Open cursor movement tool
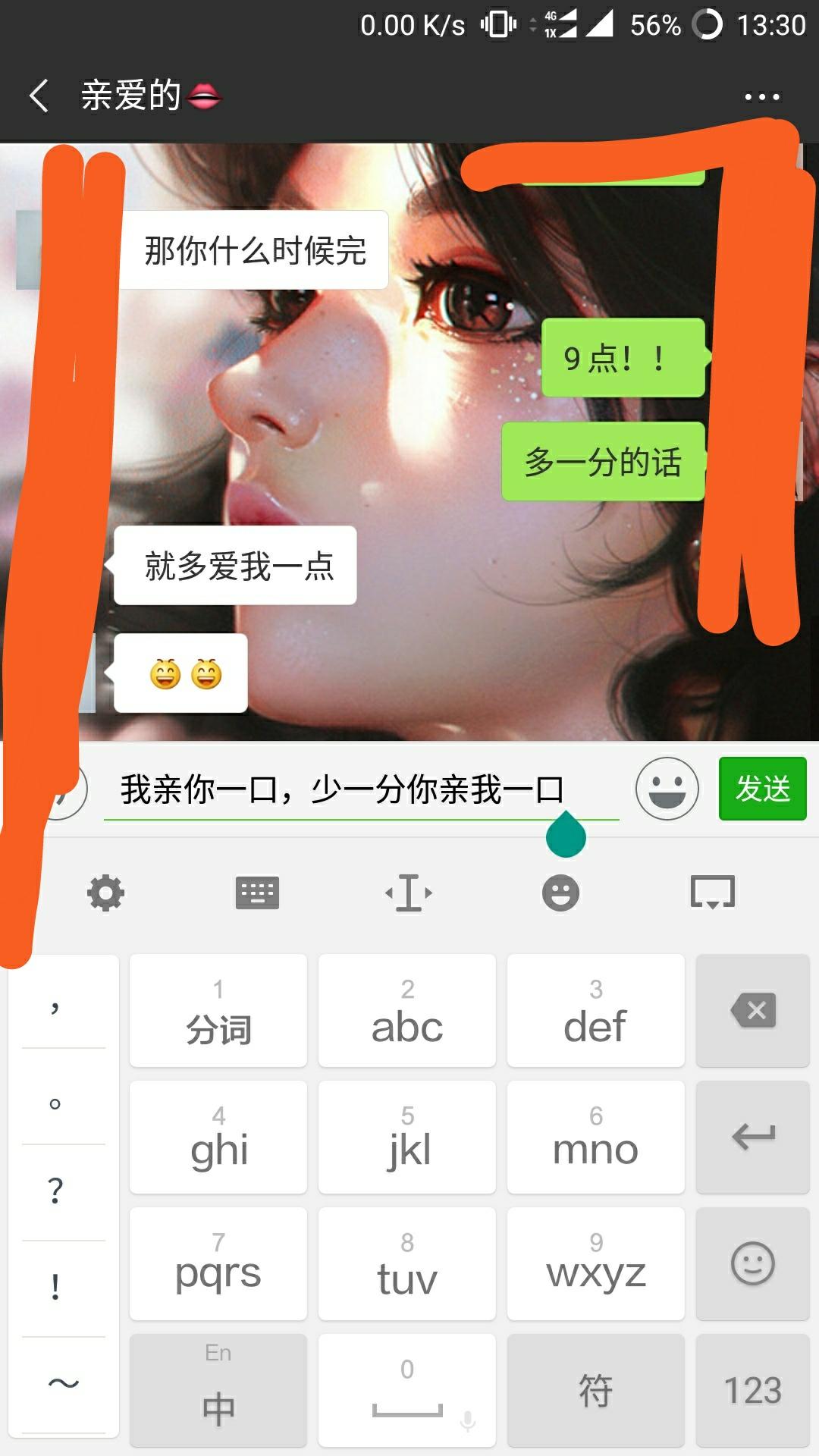819x1456 pixels. (409, 893)
